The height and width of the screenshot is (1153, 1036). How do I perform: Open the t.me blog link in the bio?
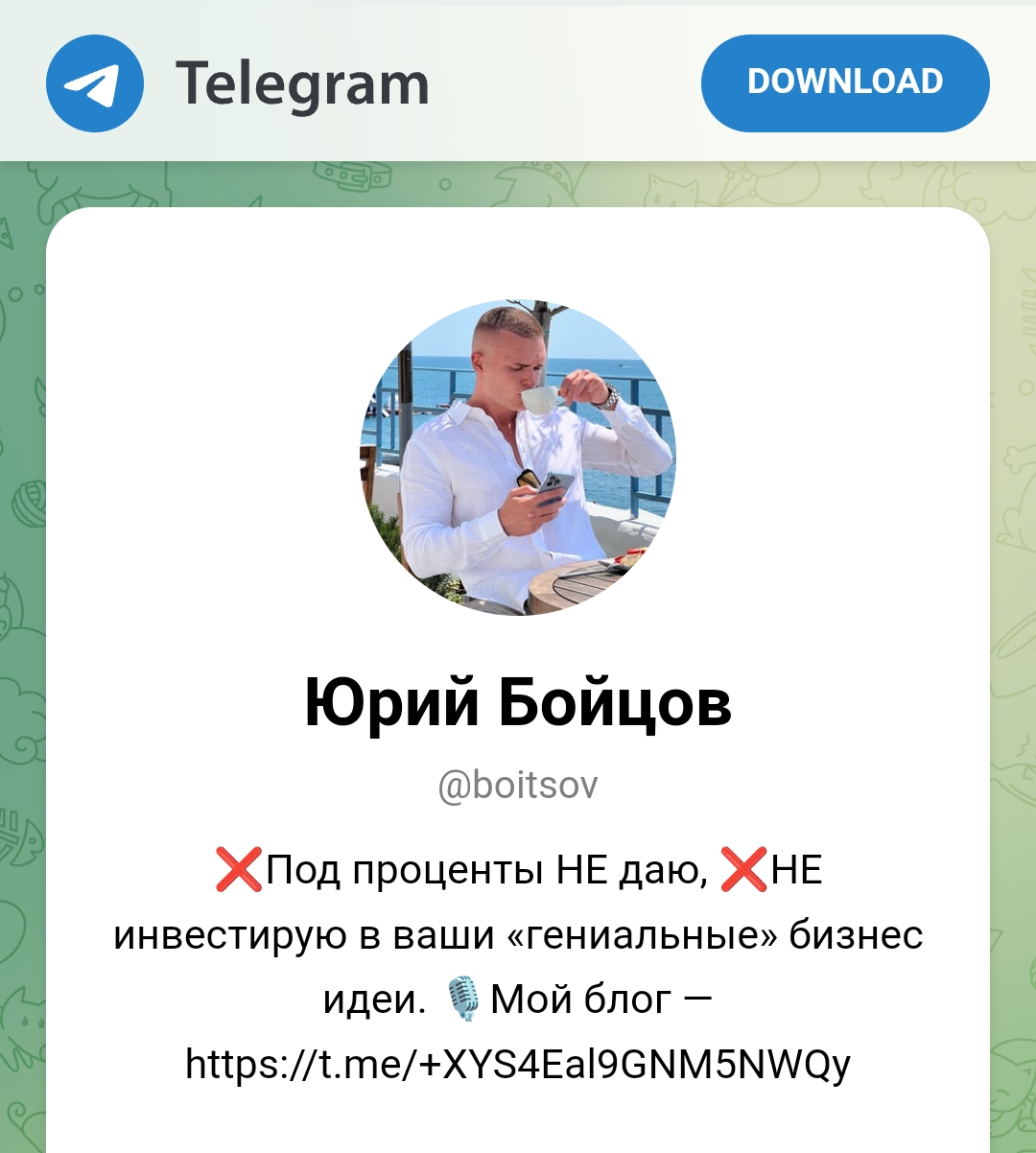click(518, 1064)
